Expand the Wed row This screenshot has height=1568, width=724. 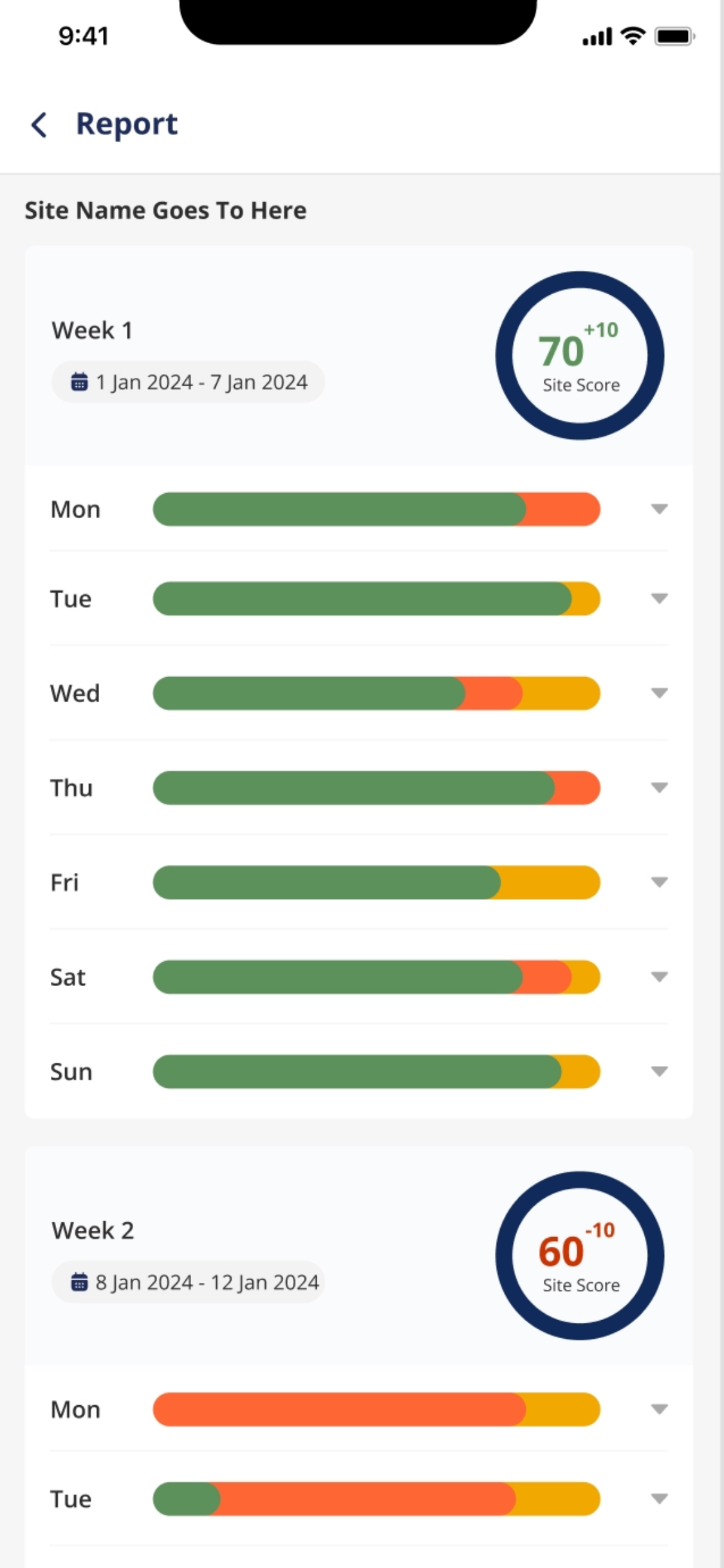tap(659, 693)
